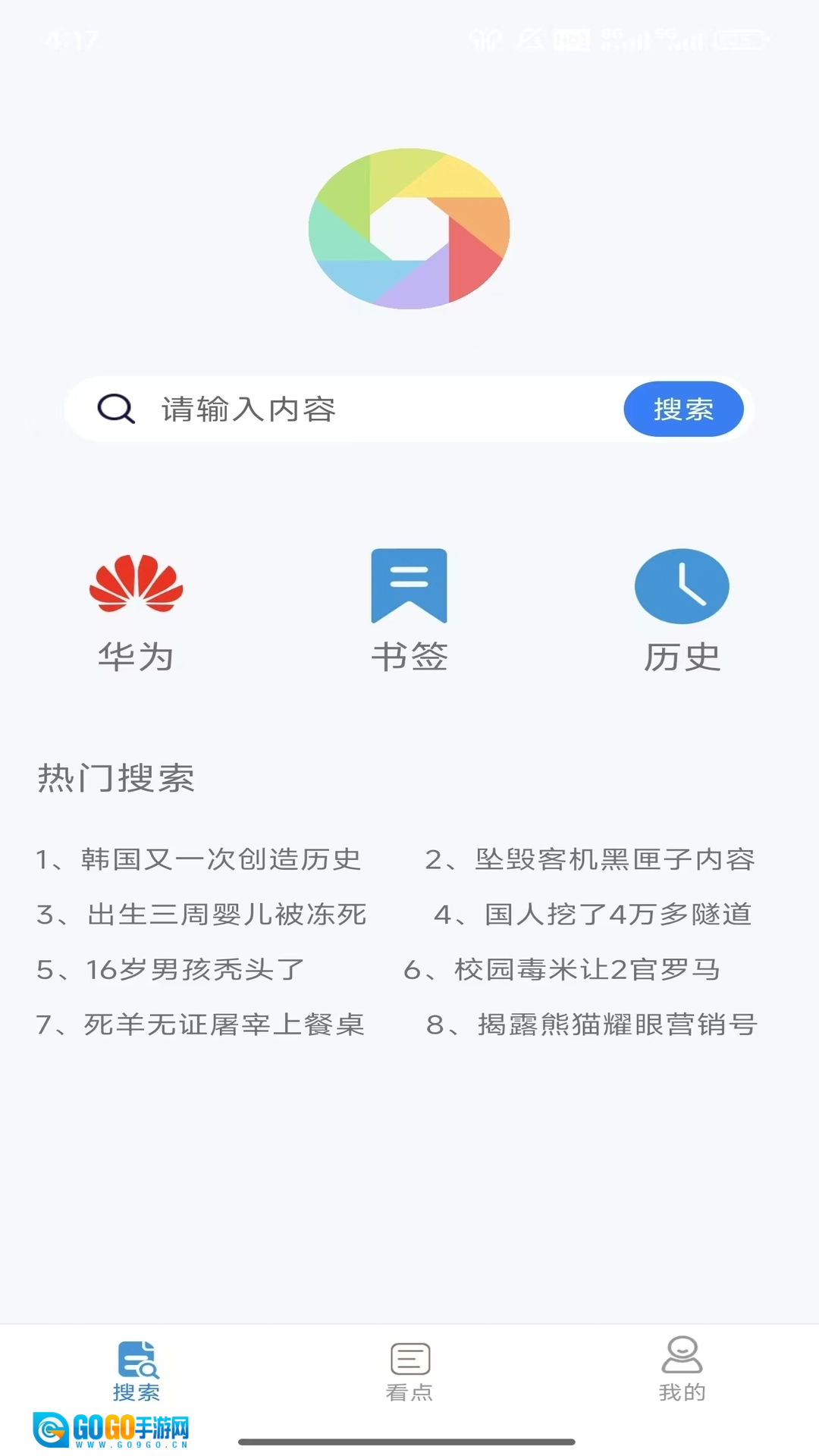
Task: Open hot search 坠毁客机黑匣子内容
Action: click(591, 859)
